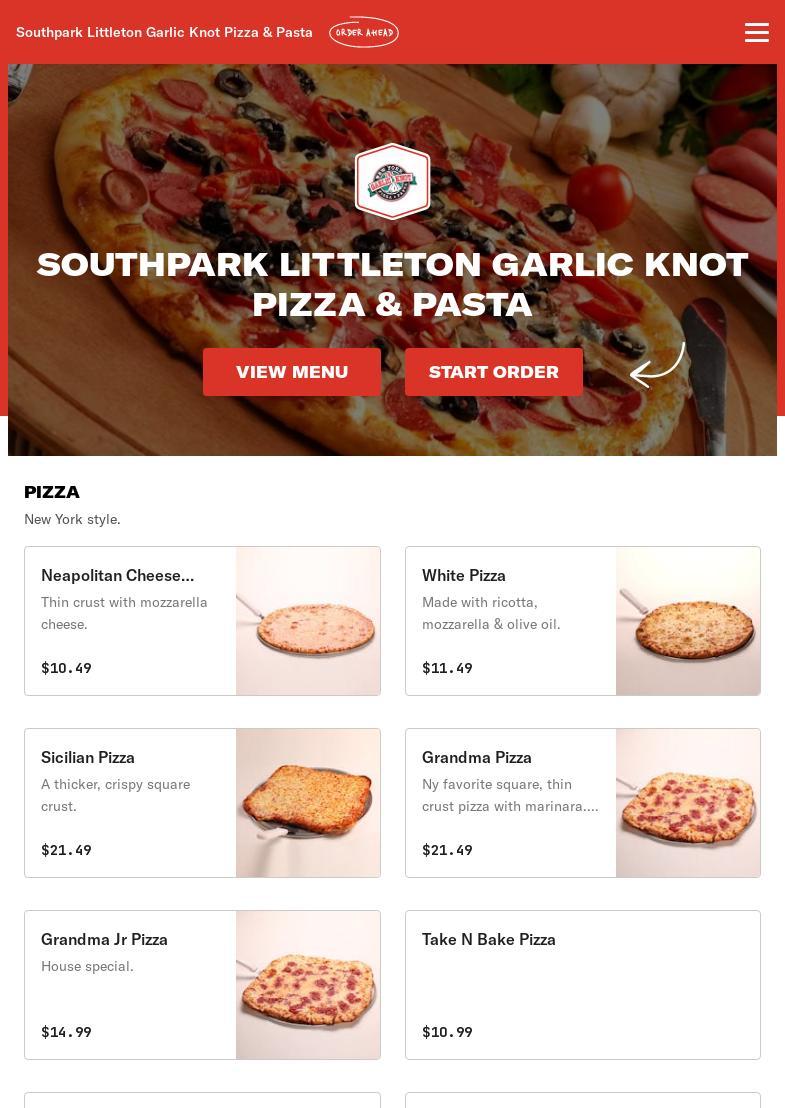Image resolution: width=785 pixels, height=1108 pixels.
Task: Open the Grandma Pizza card
Action: (x=582, y=803)
